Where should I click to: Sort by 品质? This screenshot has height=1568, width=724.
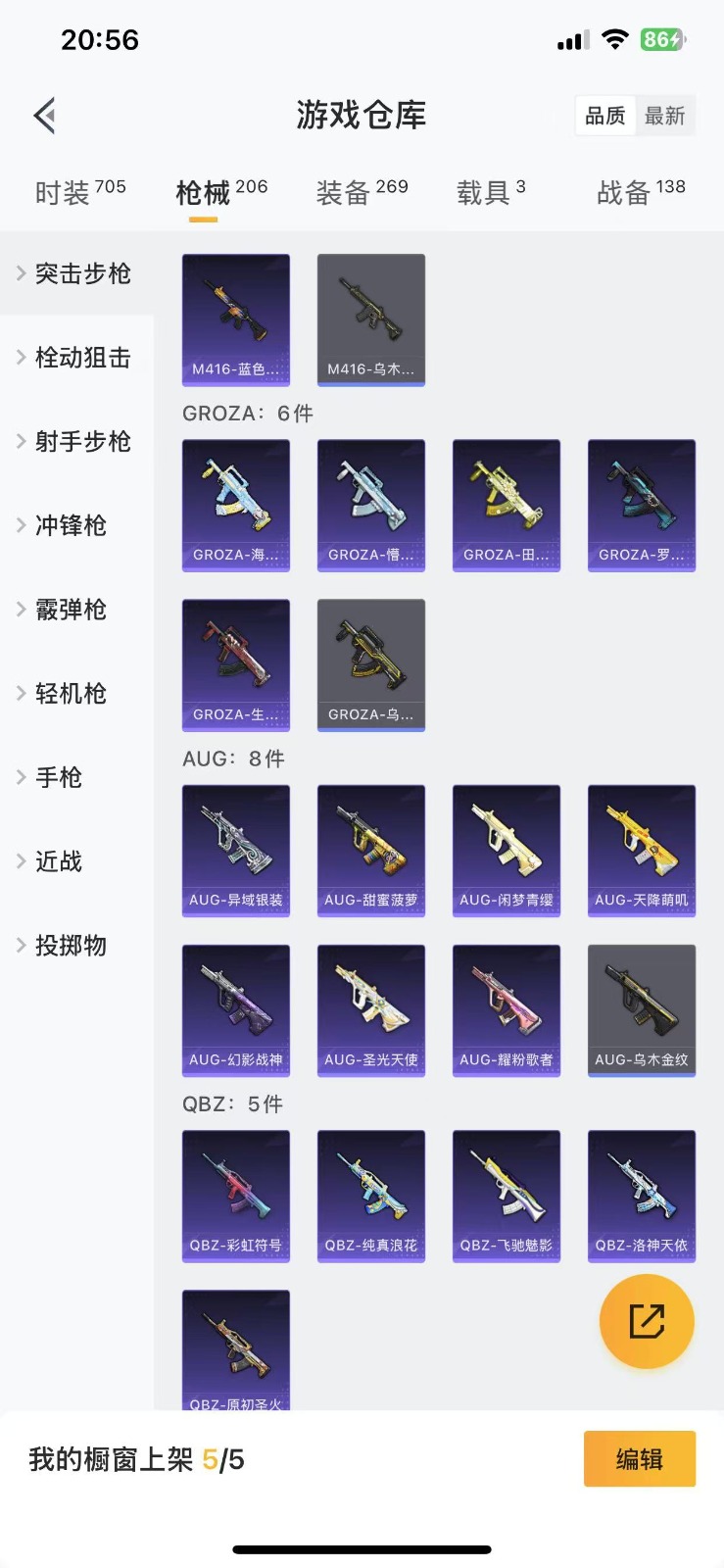point(605,116)
